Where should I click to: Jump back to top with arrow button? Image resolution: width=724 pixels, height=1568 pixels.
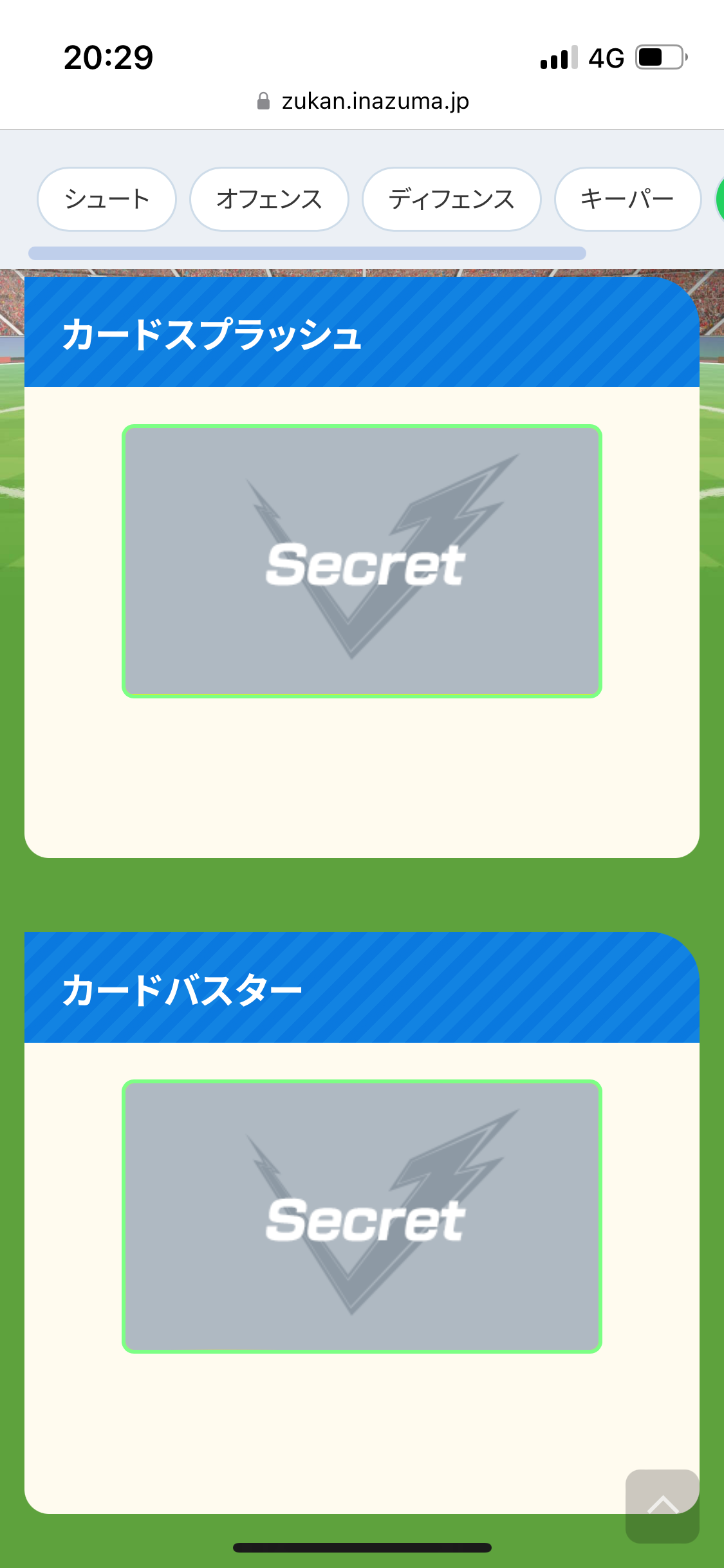662,1505
